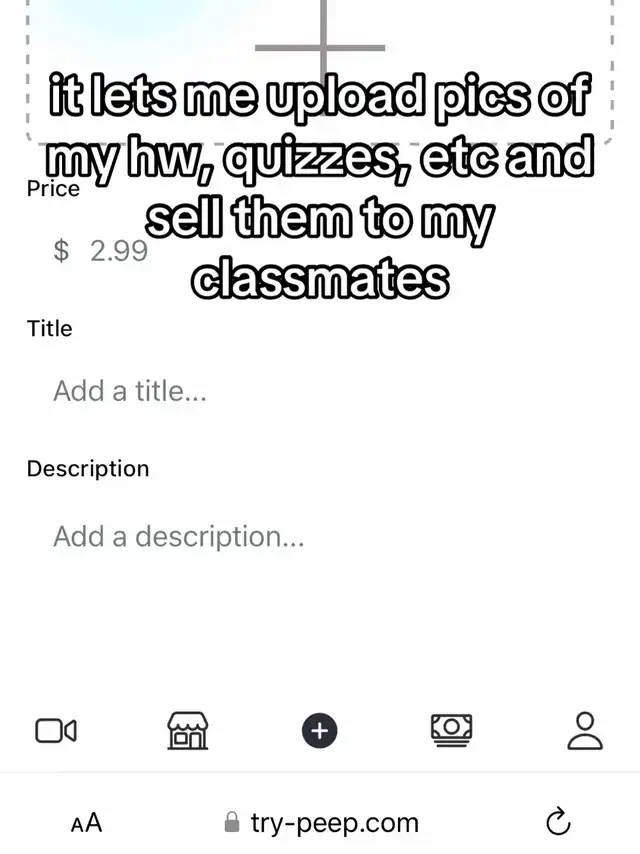Open Safari's AA page settings menu
The image size is (640, 854).
(87, 823)
